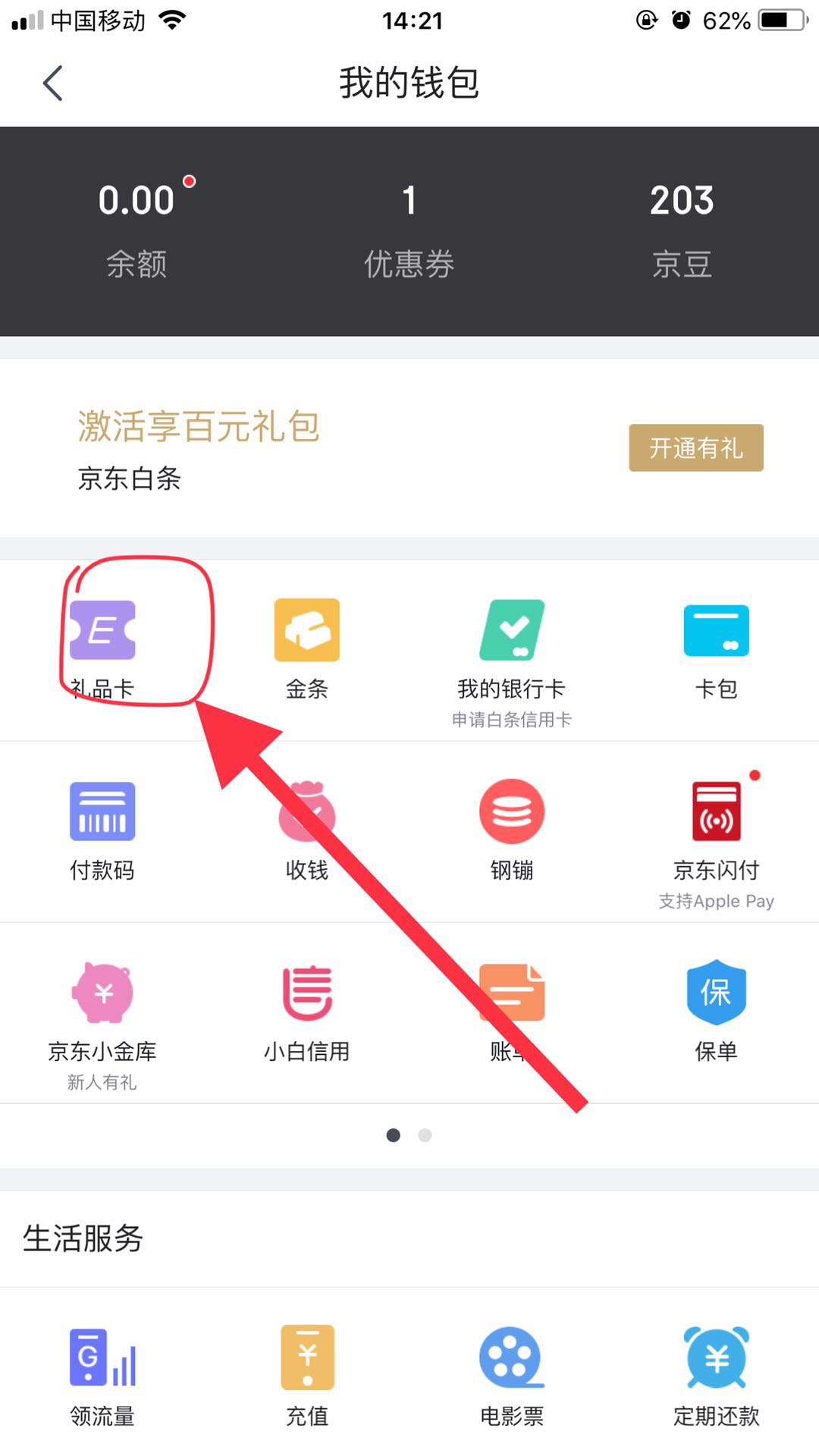Tap the 开通有礼 button
The width and height of the screenshot is (819, 1456).
(x=695, y=447)
